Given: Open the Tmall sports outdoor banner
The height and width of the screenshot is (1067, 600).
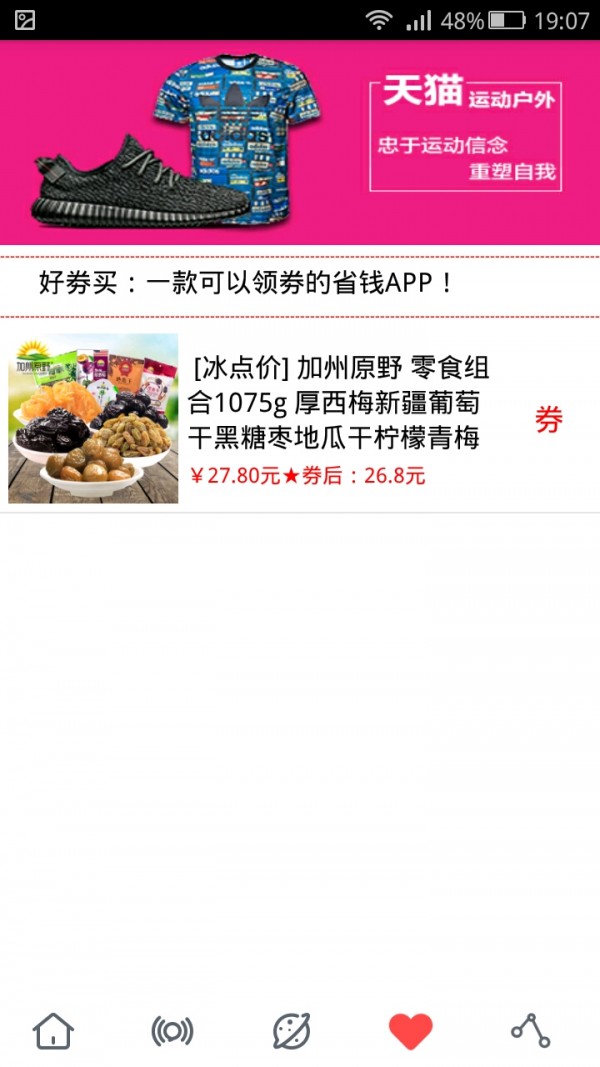Looking at the screenshot, I should (x=300, y=142).
